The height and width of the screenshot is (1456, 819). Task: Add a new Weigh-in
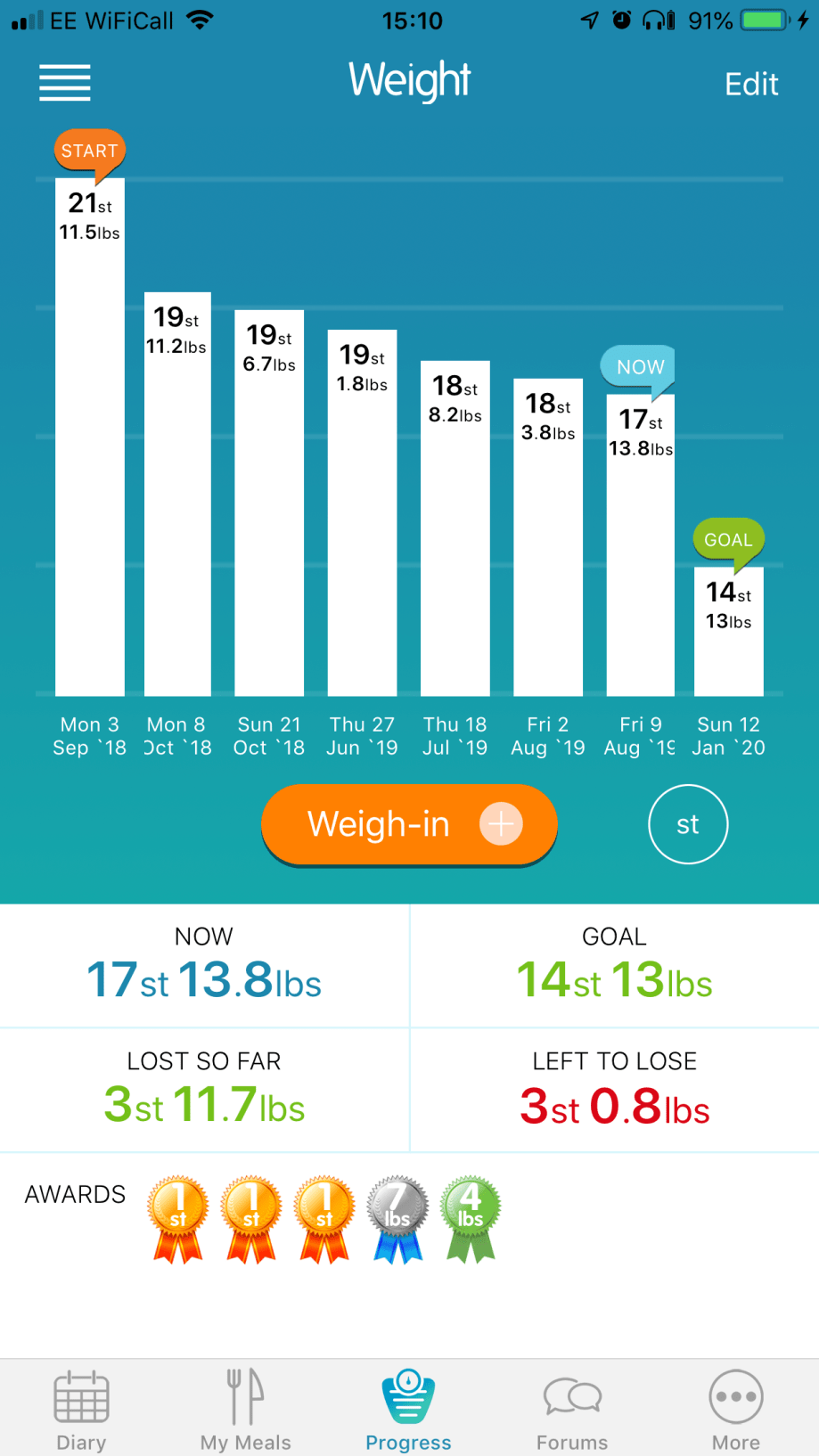[x=409, y=824]
